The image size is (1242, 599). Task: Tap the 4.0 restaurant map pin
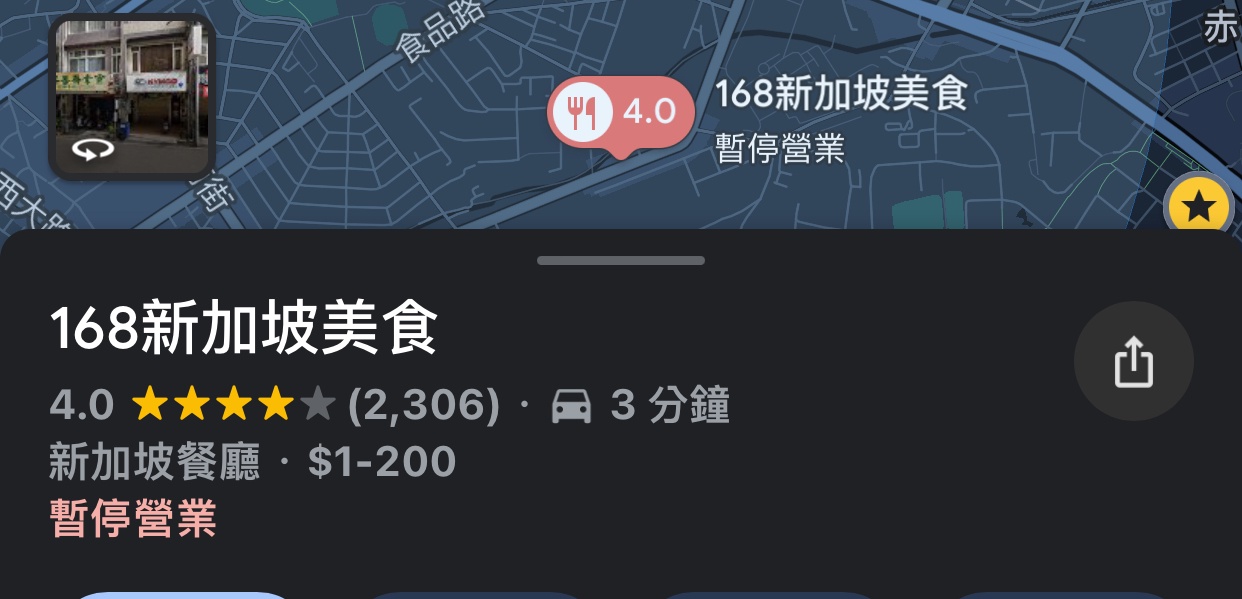coord(620,112)
